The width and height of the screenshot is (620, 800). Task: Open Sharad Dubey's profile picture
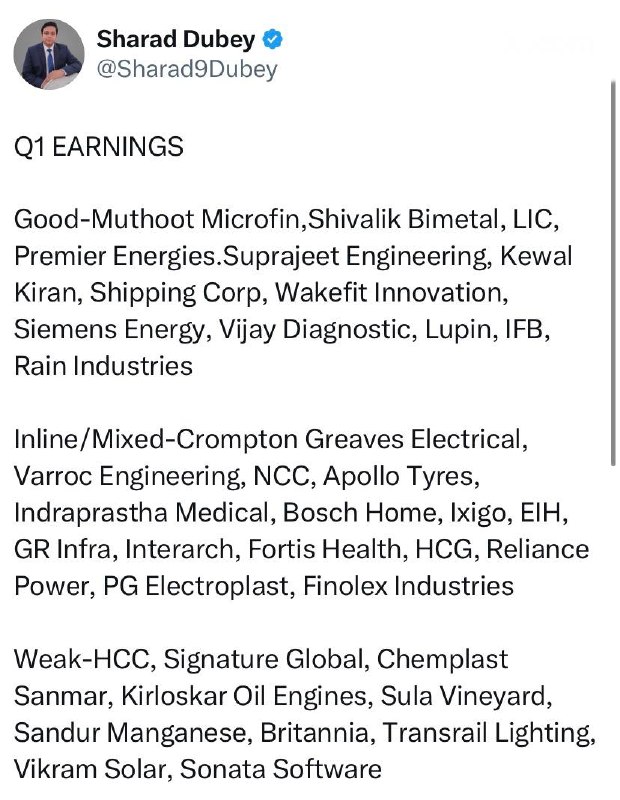[x=49, y=55]
